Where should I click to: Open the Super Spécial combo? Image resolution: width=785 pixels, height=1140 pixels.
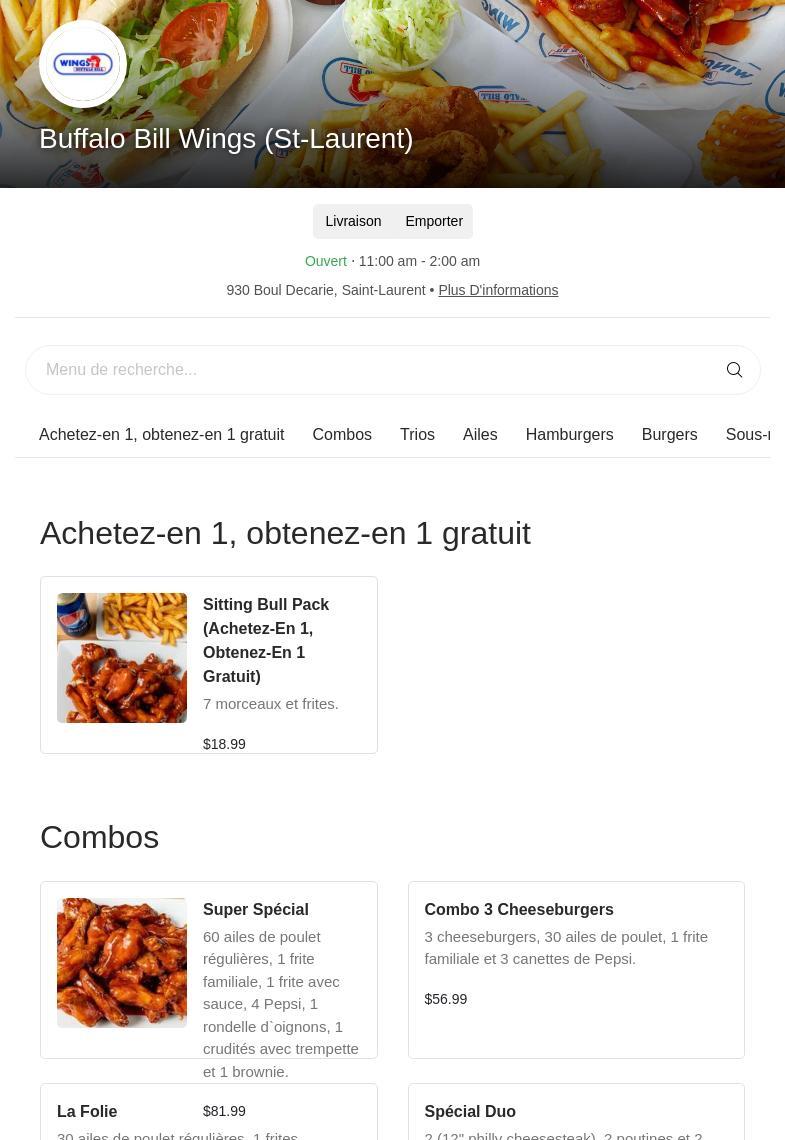point(208,969)
